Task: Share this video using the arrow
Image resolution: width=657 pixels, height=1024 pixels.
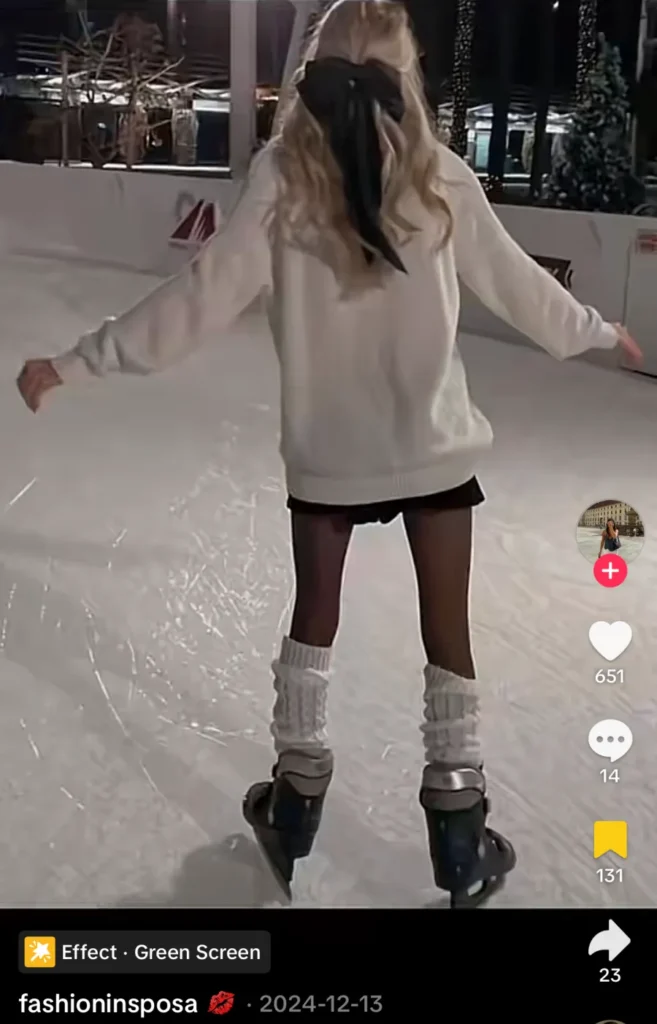Action: point(609,940)
